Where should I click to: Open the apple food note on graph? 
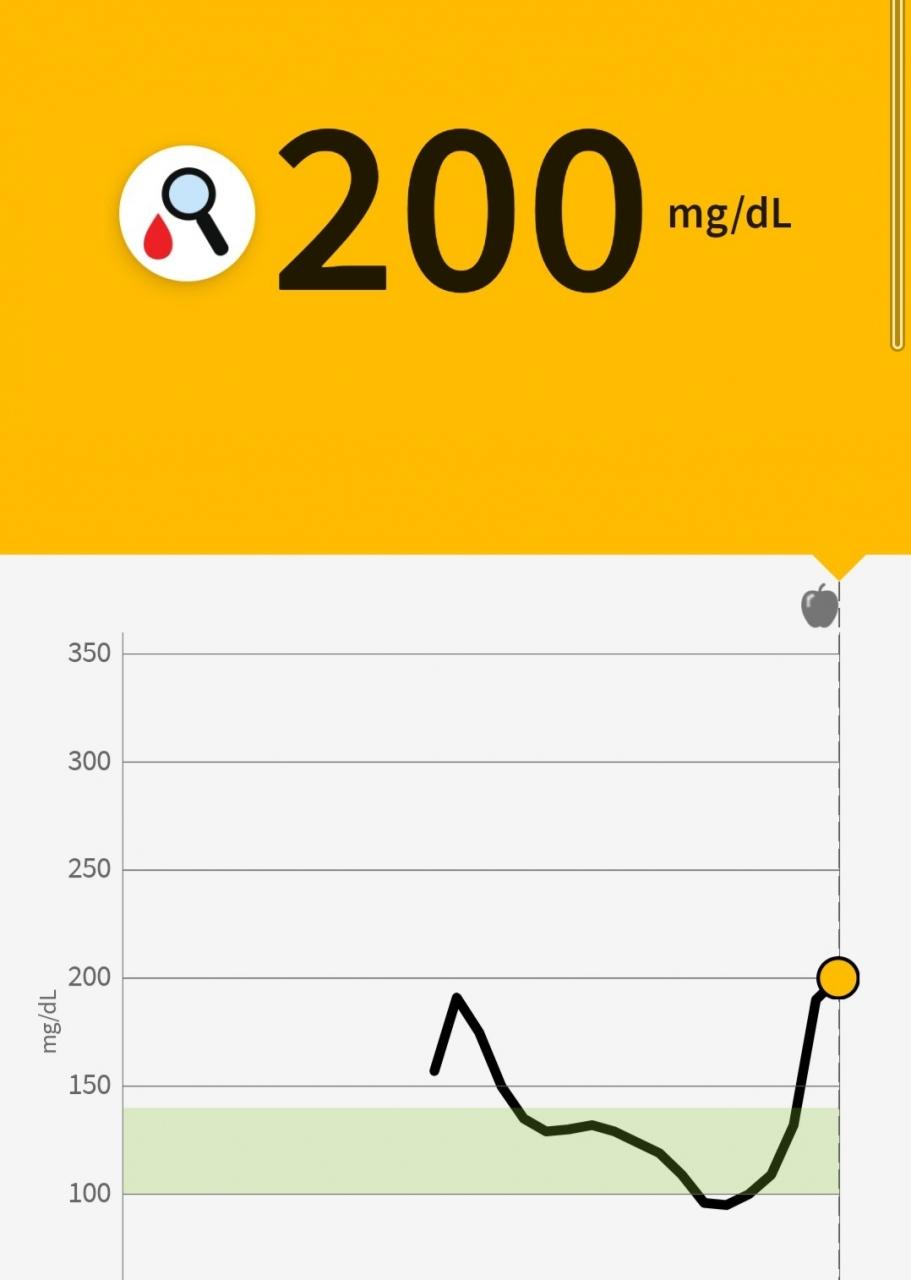click(819, 606)
